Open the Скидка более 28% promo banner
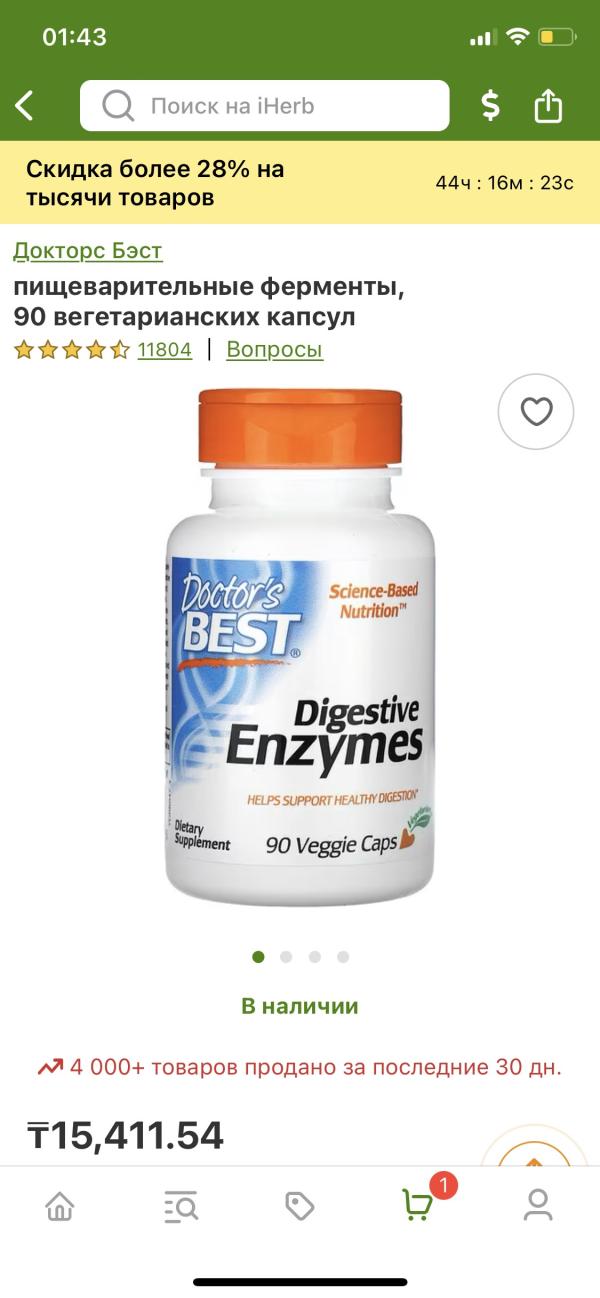The width and height of the screenshot is (600, 1298). click(300, 183)
